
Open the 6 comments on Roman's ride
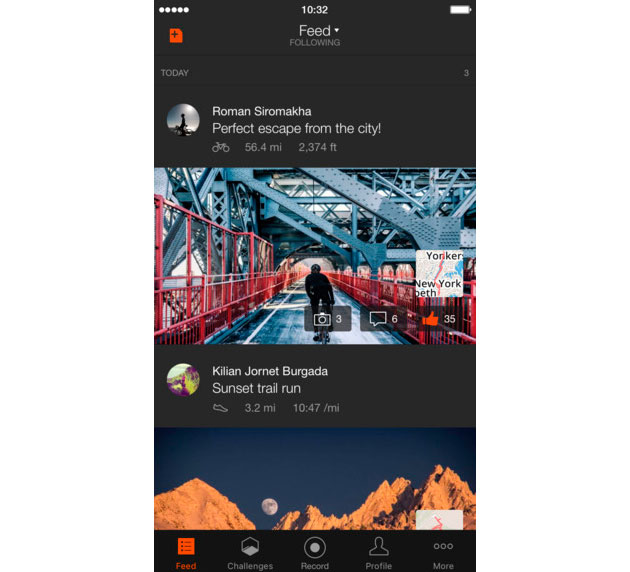click(383, 319)
